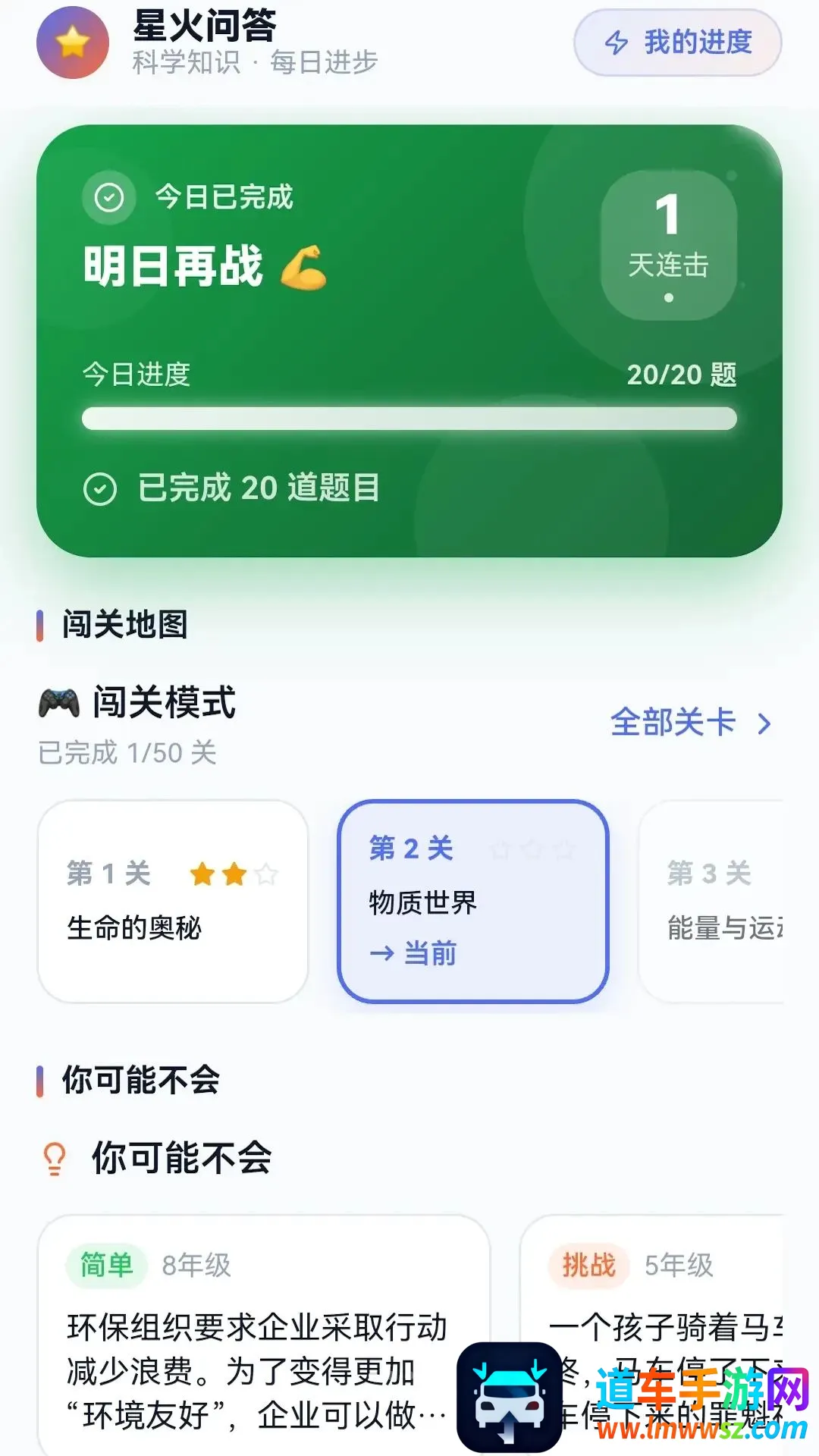The height and width of the screenshot is (1456, 819).
Task: Select current level 第 2 关 物质世界
Action: 473,902
